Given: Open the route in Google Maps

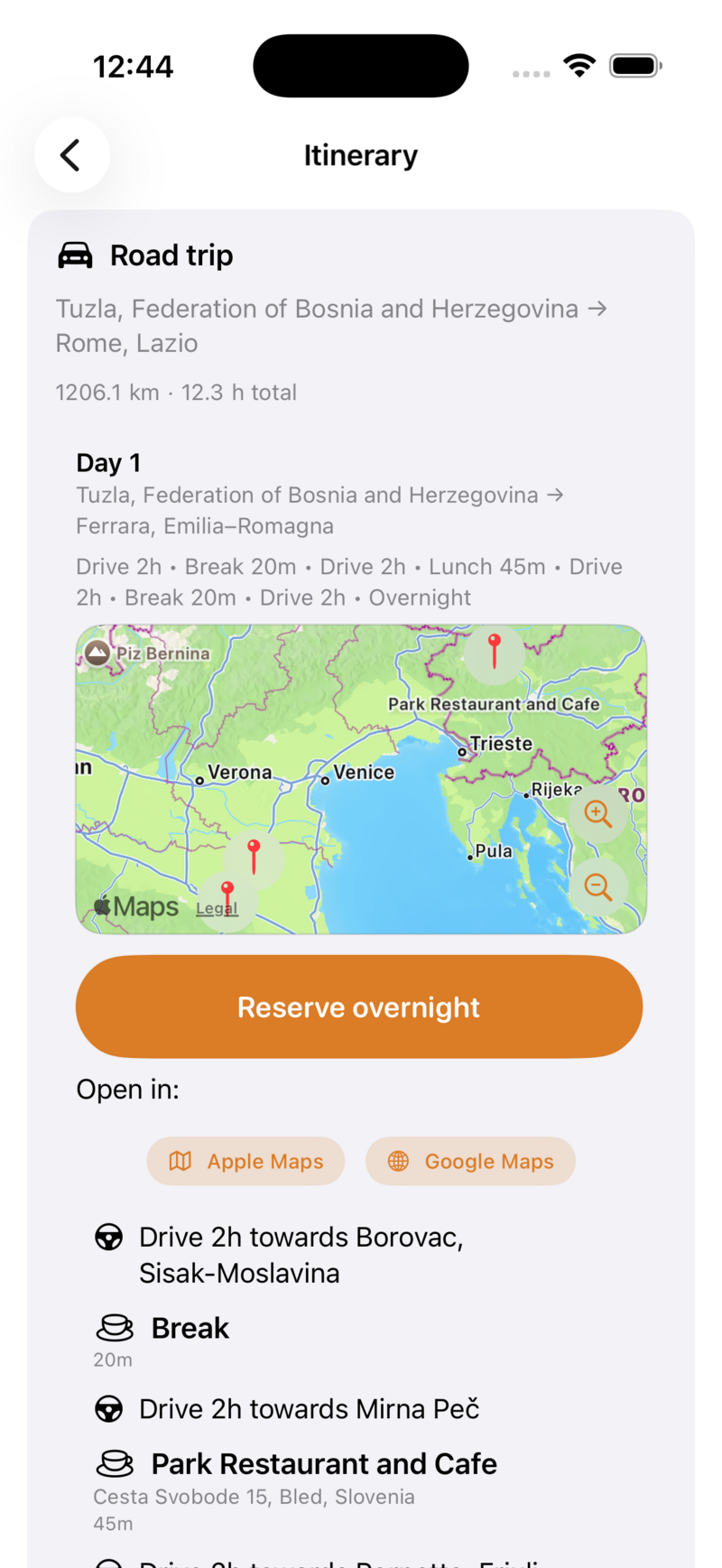Looking at the screenshot, I should point(470,1161).
